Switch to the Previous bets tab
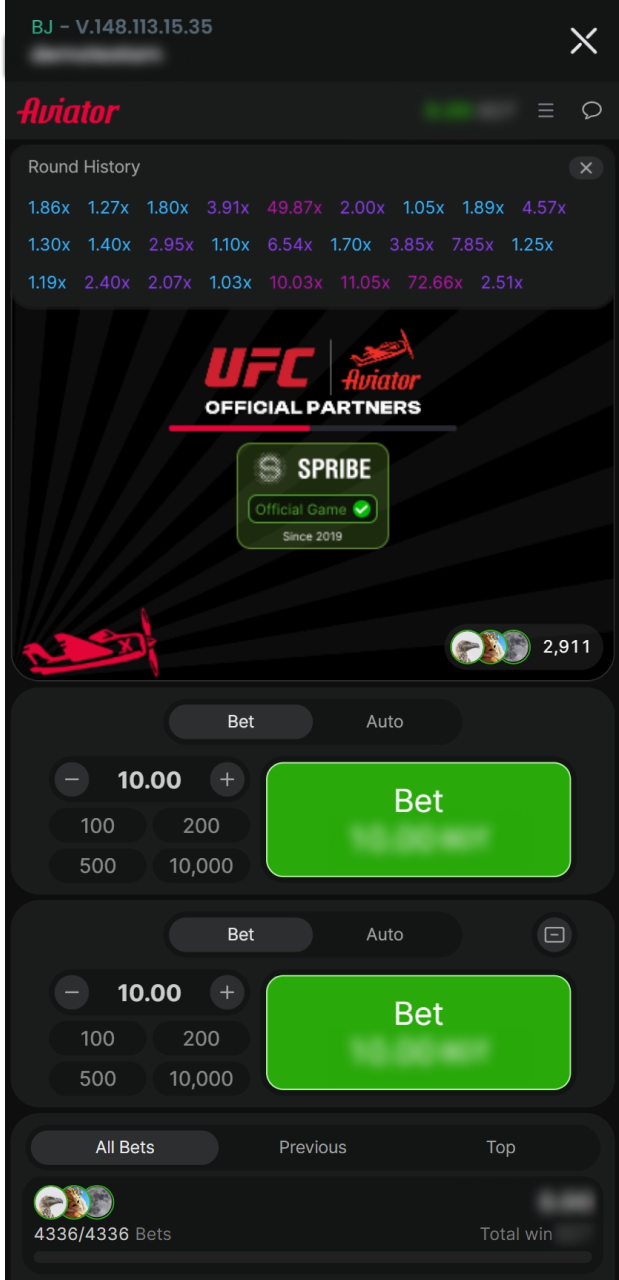Image resolution: width=619 pixels, height=1280 pixels. 313,1148
